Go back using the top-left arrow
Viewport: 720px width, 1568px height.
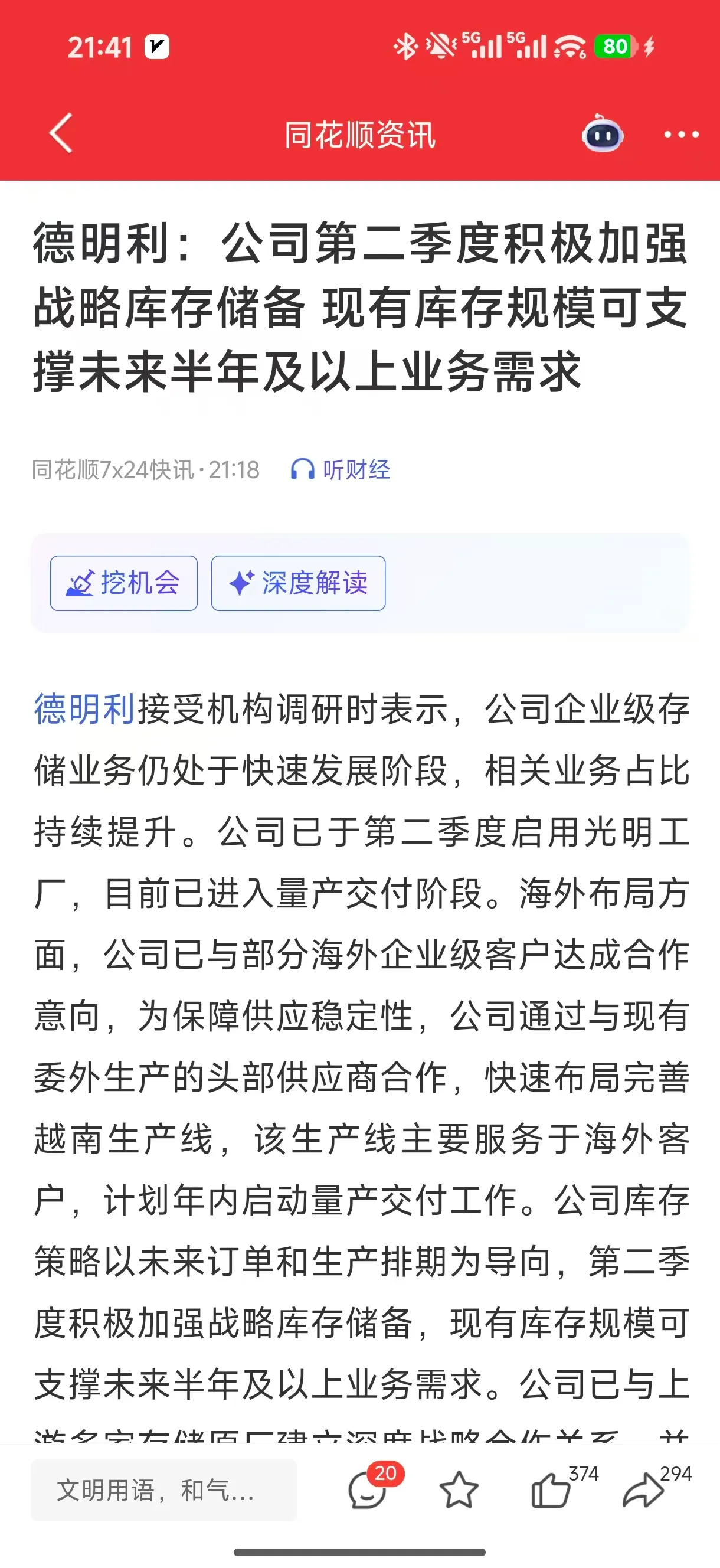(x=61, y=133)
